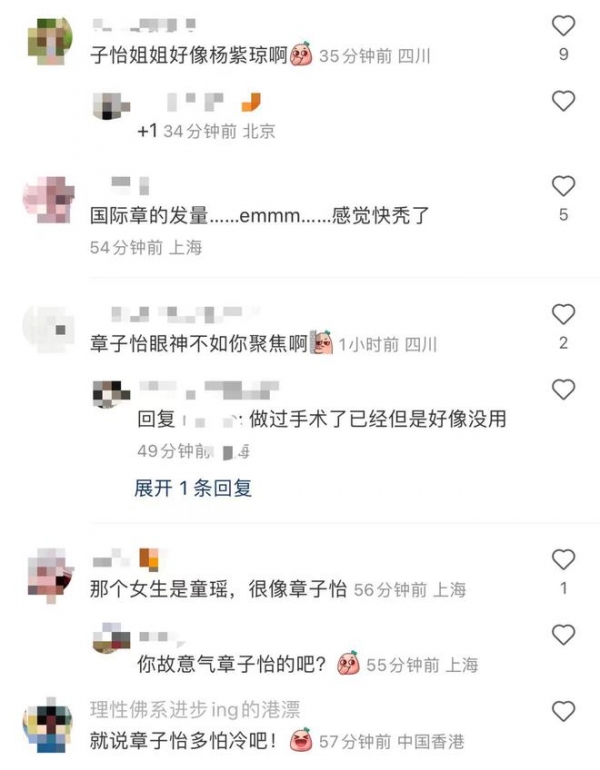Open avatar of the '那个女生是童瑶' commenter
Image resolution: width=600 pixels, height=770 pixels.
50,573
